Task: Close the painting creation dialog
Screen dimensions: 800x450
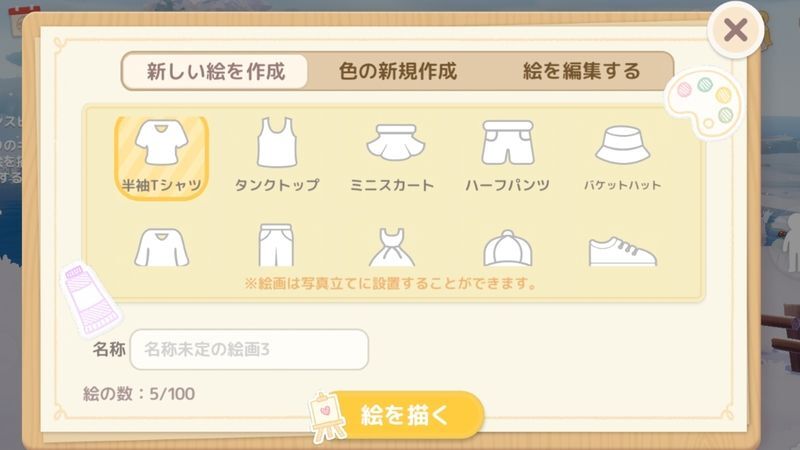Action: click(x=735, y=31)
